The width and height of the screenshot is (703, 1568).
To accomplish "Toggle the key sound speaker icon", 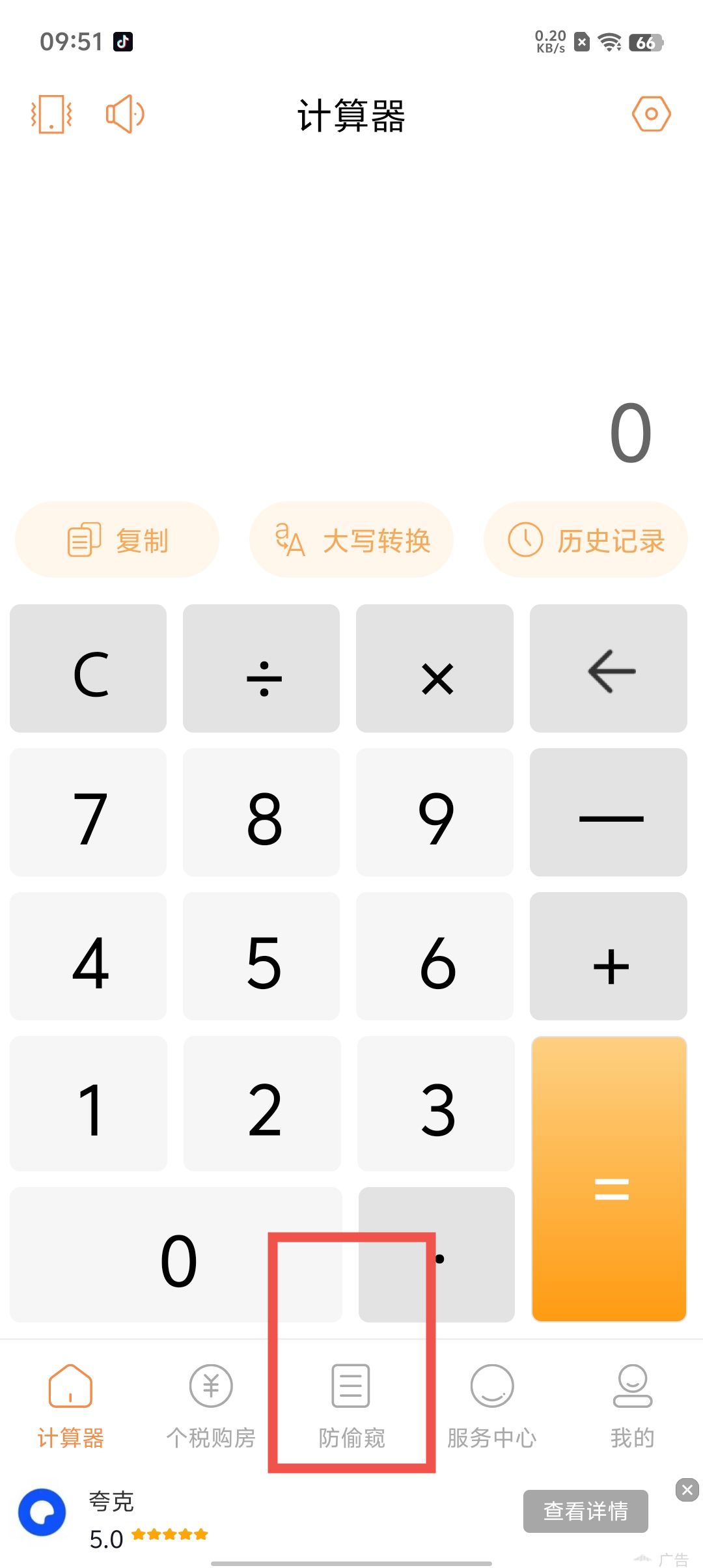I will coord(125,115).
